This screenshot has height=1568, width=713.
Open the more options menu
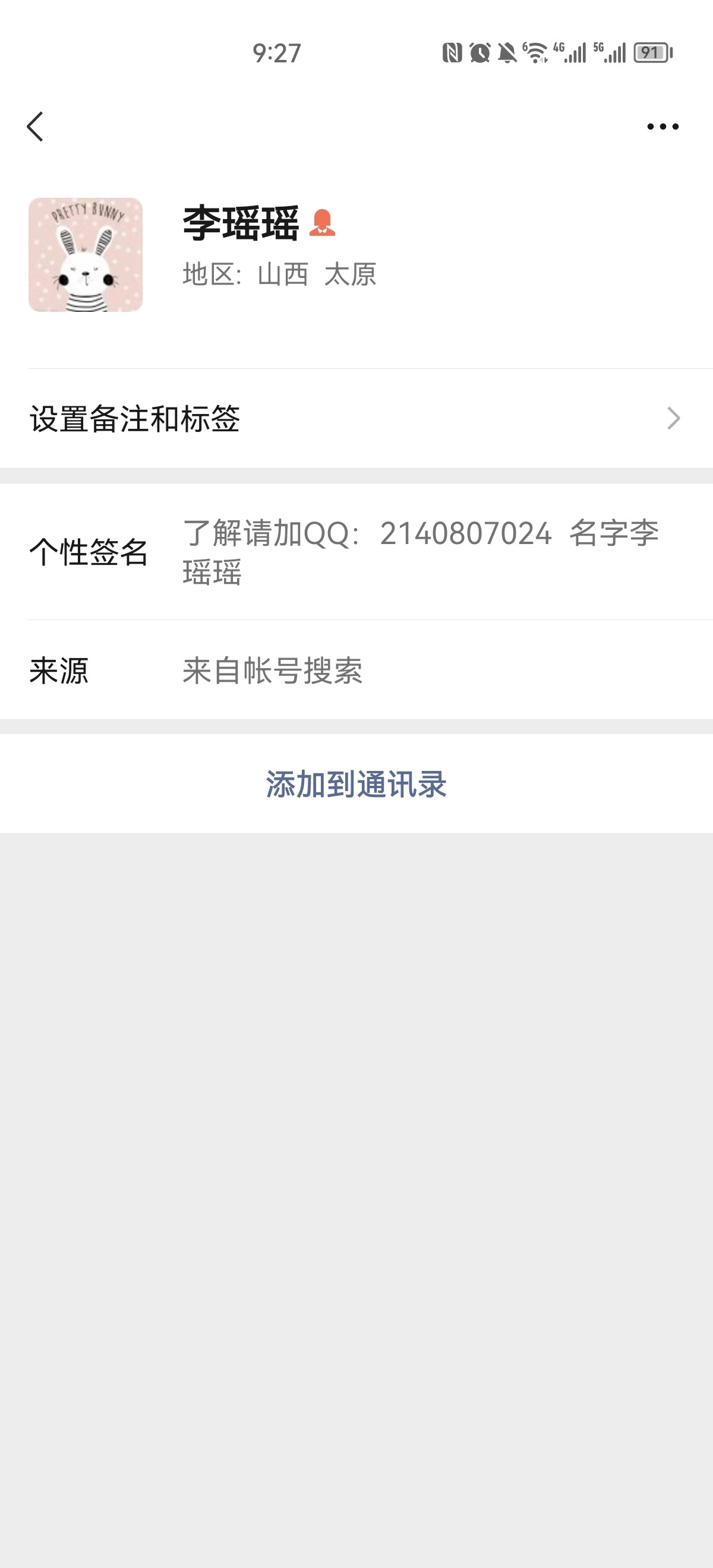tap(661, 127)
